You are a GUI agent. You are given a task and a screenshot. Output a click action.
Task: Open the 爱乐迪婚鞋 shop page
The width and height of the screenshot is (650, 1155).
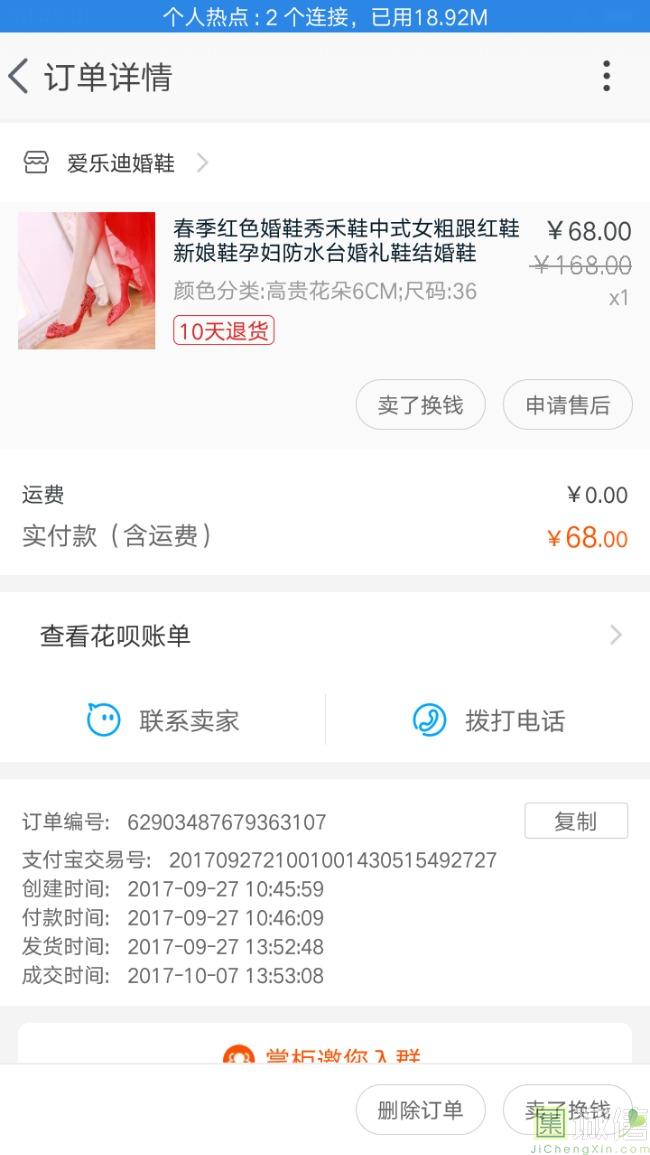tap(120, 163)
